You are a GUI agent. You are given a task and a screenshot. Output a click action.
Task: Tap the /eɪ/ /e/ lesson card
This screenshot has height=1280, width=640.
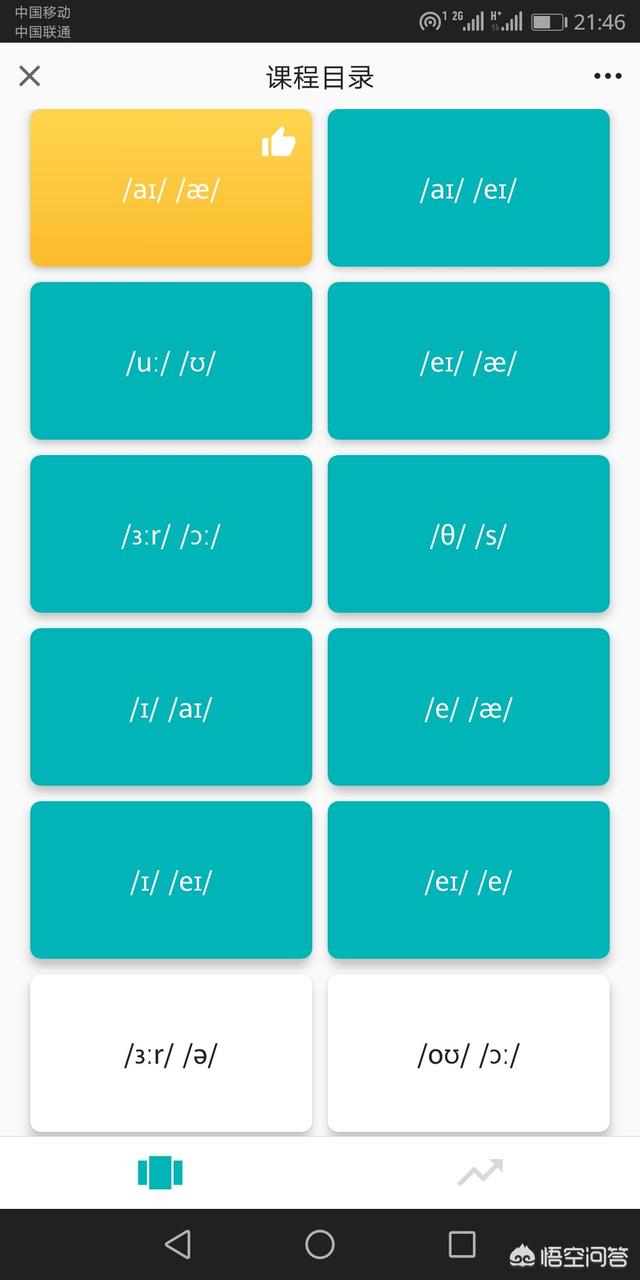tap(469, 880)
